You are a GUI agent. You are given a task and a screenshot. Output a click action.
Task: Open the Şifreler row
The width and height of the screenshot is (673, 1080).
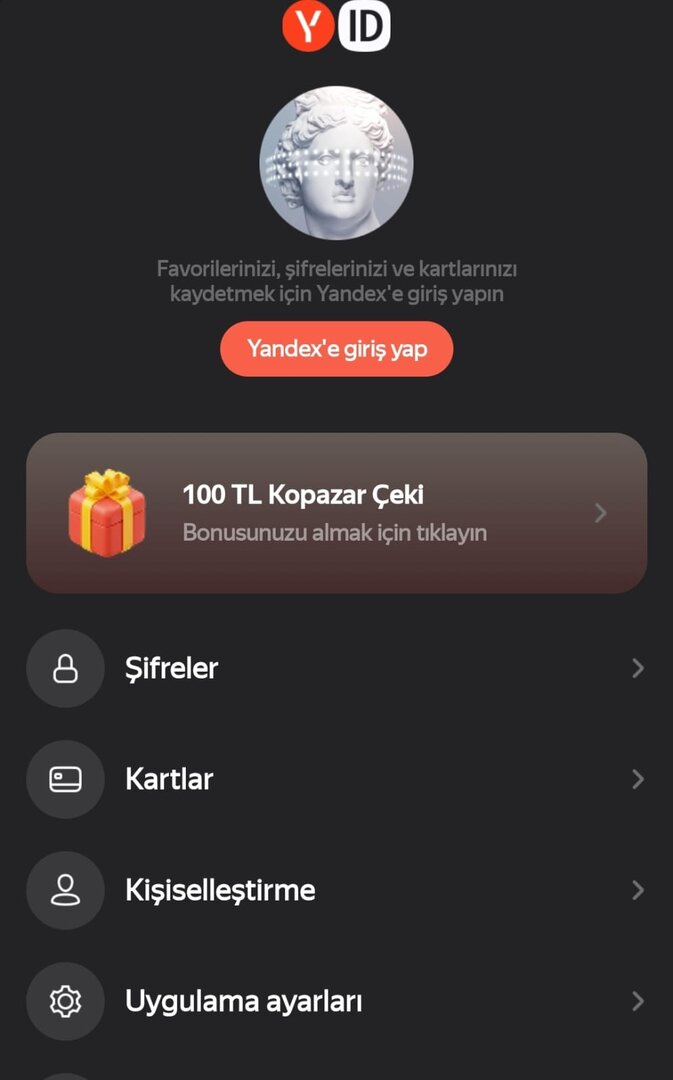point(336,668)
